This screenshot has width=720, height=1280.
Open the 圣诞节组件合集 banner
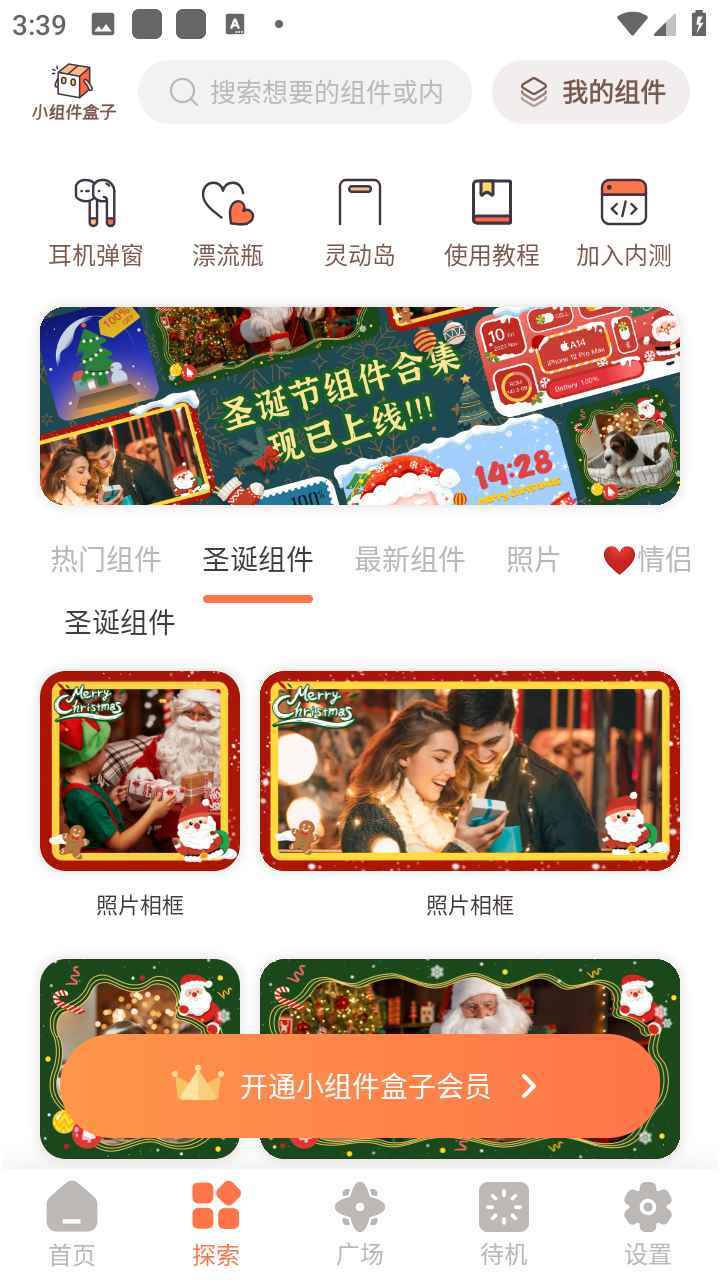(360, 405)
